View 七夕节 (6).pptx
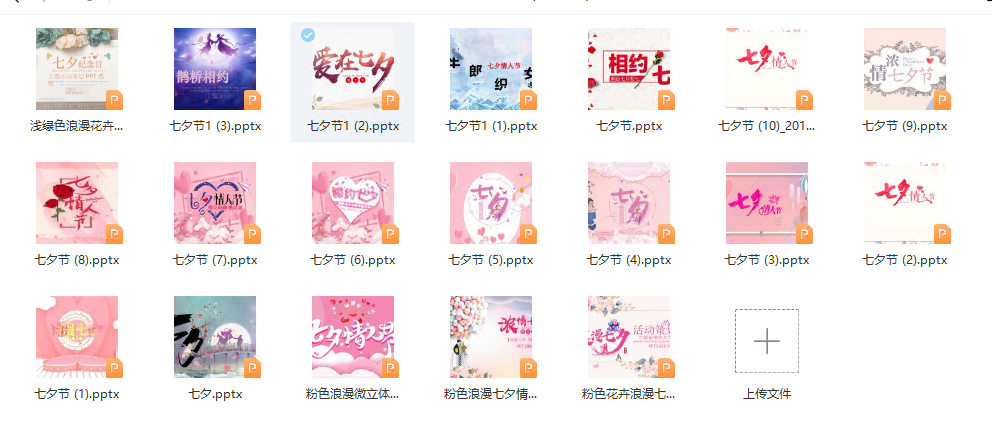This screenshot has height=433, width=992. pyautogui.click(x=353, y=203)
